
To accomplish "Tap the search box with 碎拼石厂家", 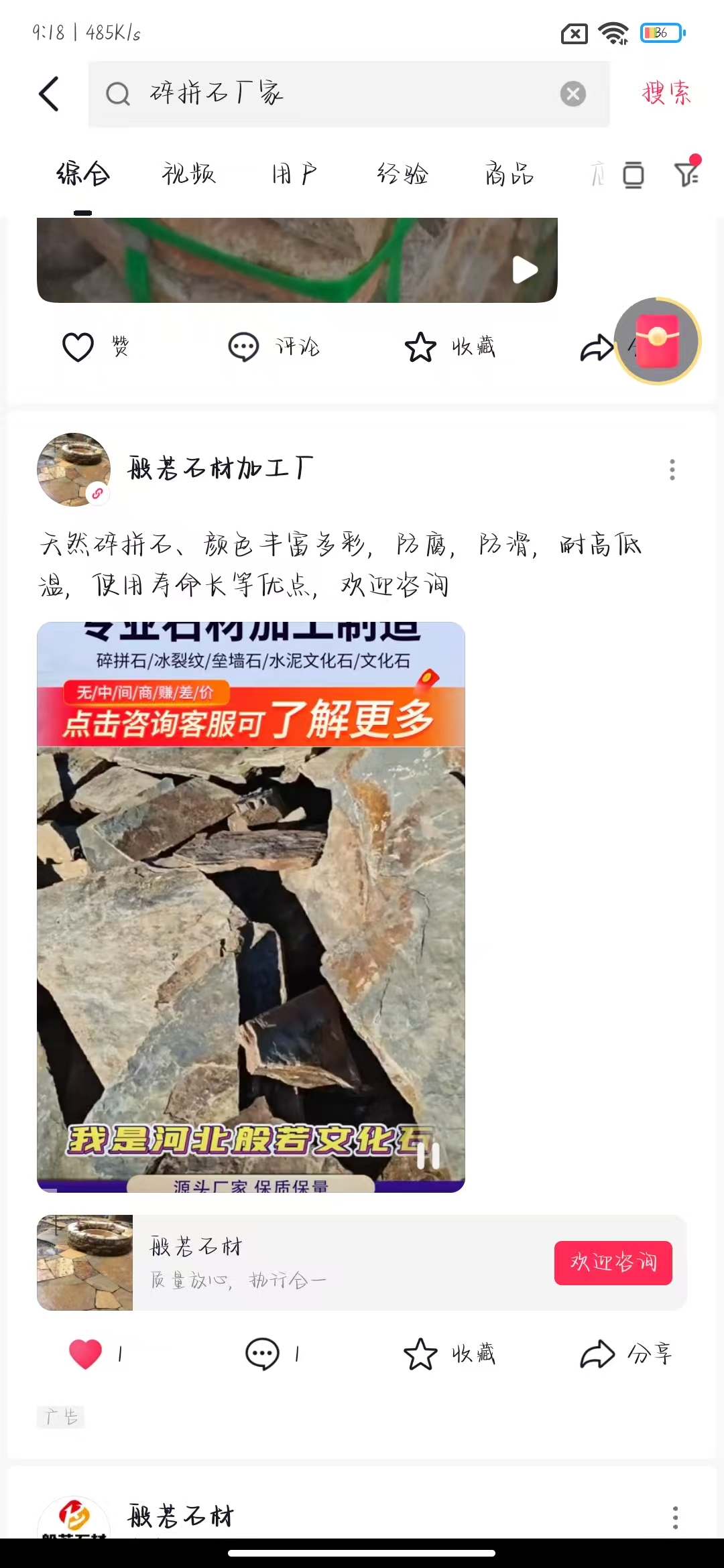I will tap(335, 94).
